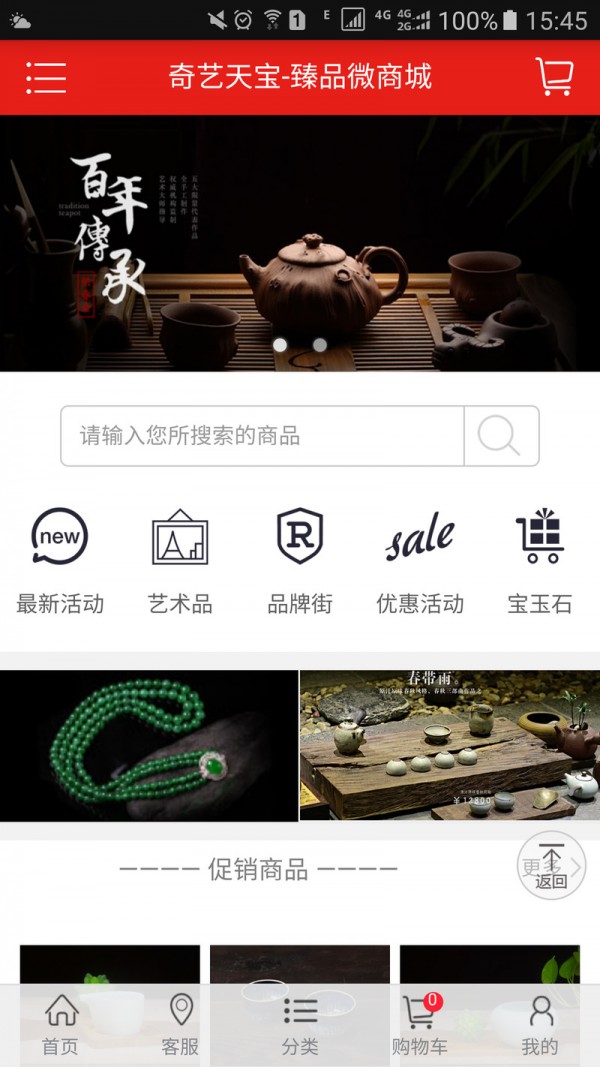Switch to the 客服 tab
The width and height of the screenshot is (600, 1067).
(x=180, y=1026)
